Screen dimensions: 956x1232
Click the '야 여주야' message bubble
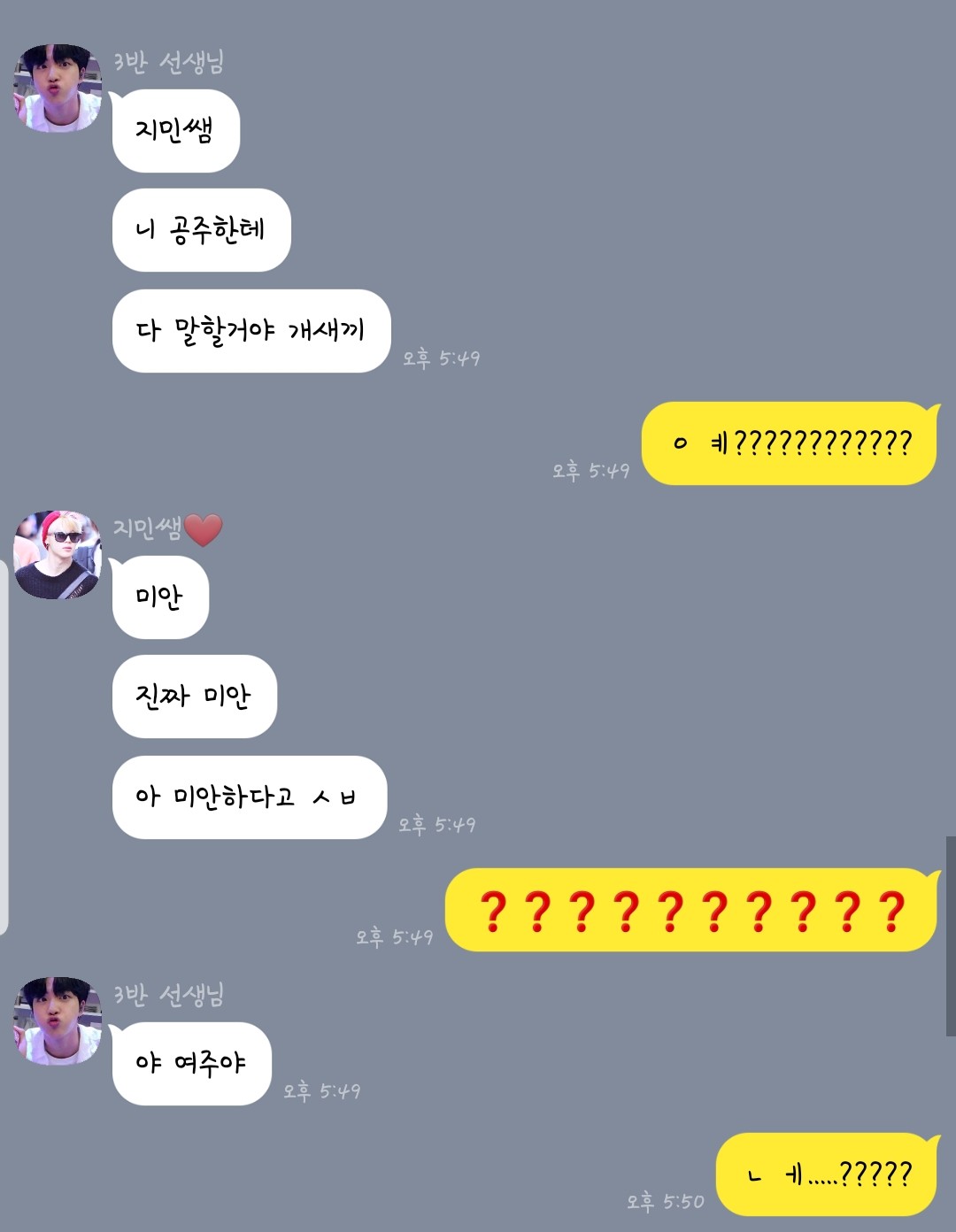[x=191, y=1065]
